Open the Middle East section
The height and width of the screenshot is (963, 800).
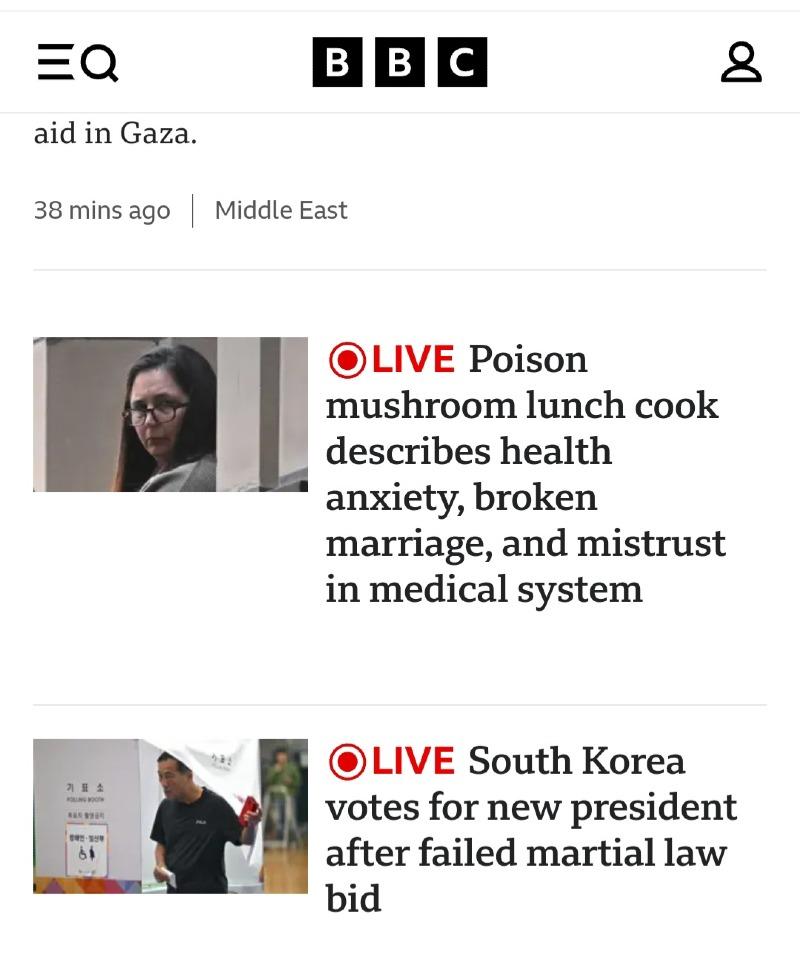[281, 210]
